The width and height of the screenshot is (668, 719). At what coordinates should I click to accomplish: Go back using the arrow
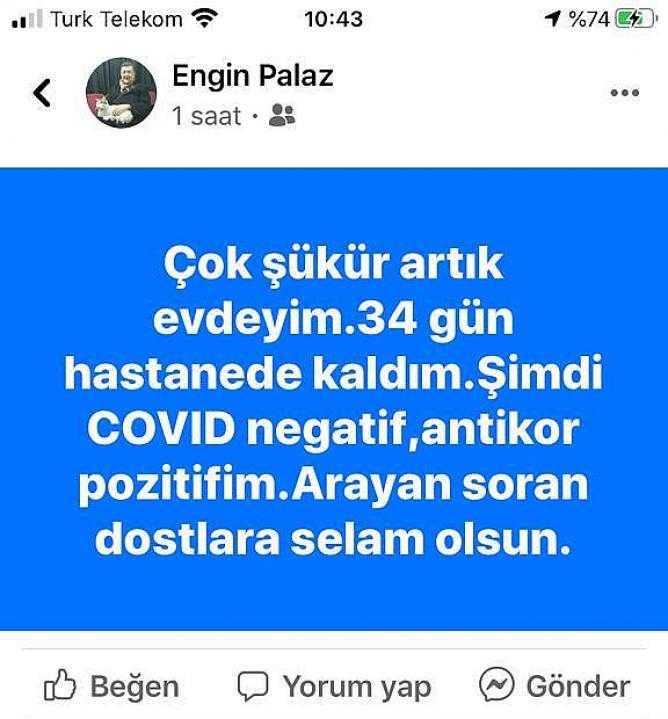pos(41,93)
